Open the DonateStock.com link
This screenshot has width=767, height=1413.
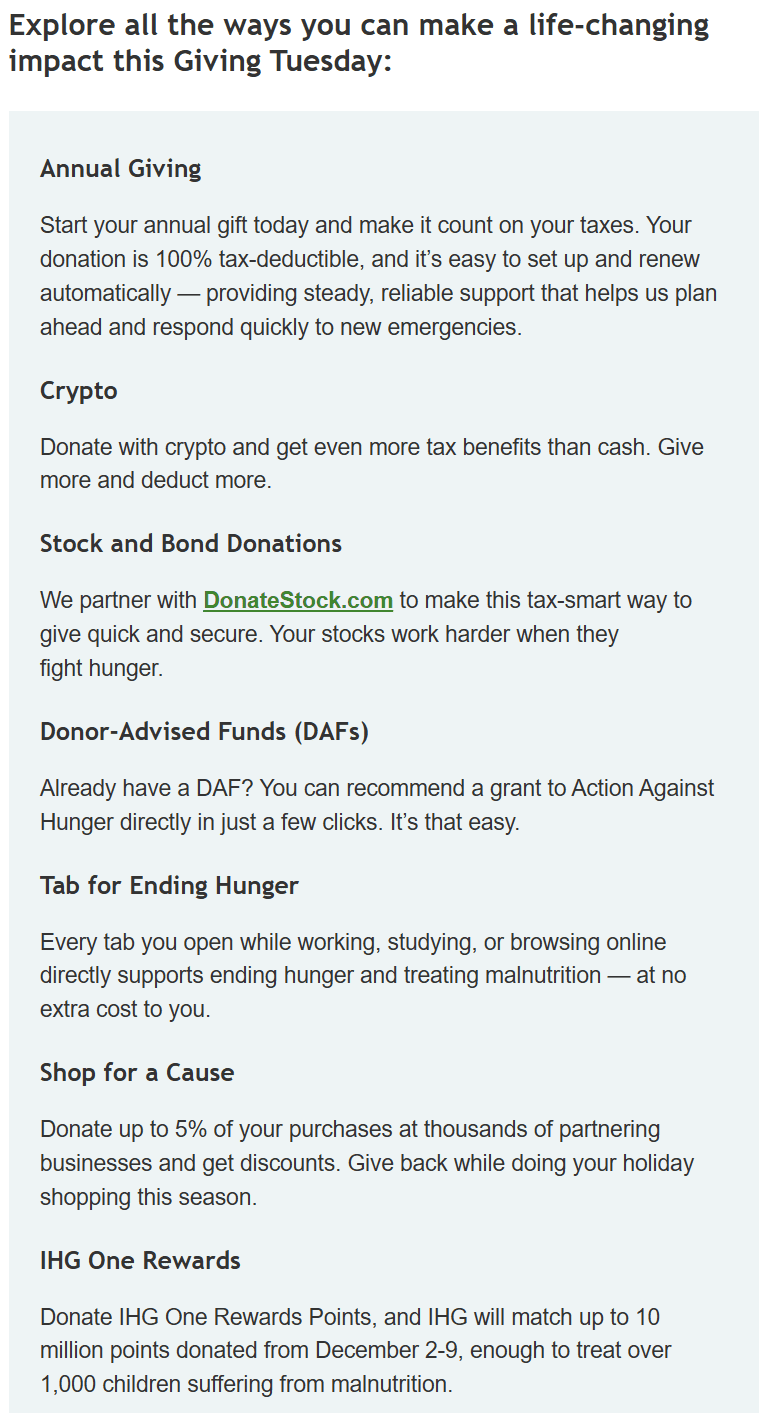pyautogui.click(x=297, y=601)
